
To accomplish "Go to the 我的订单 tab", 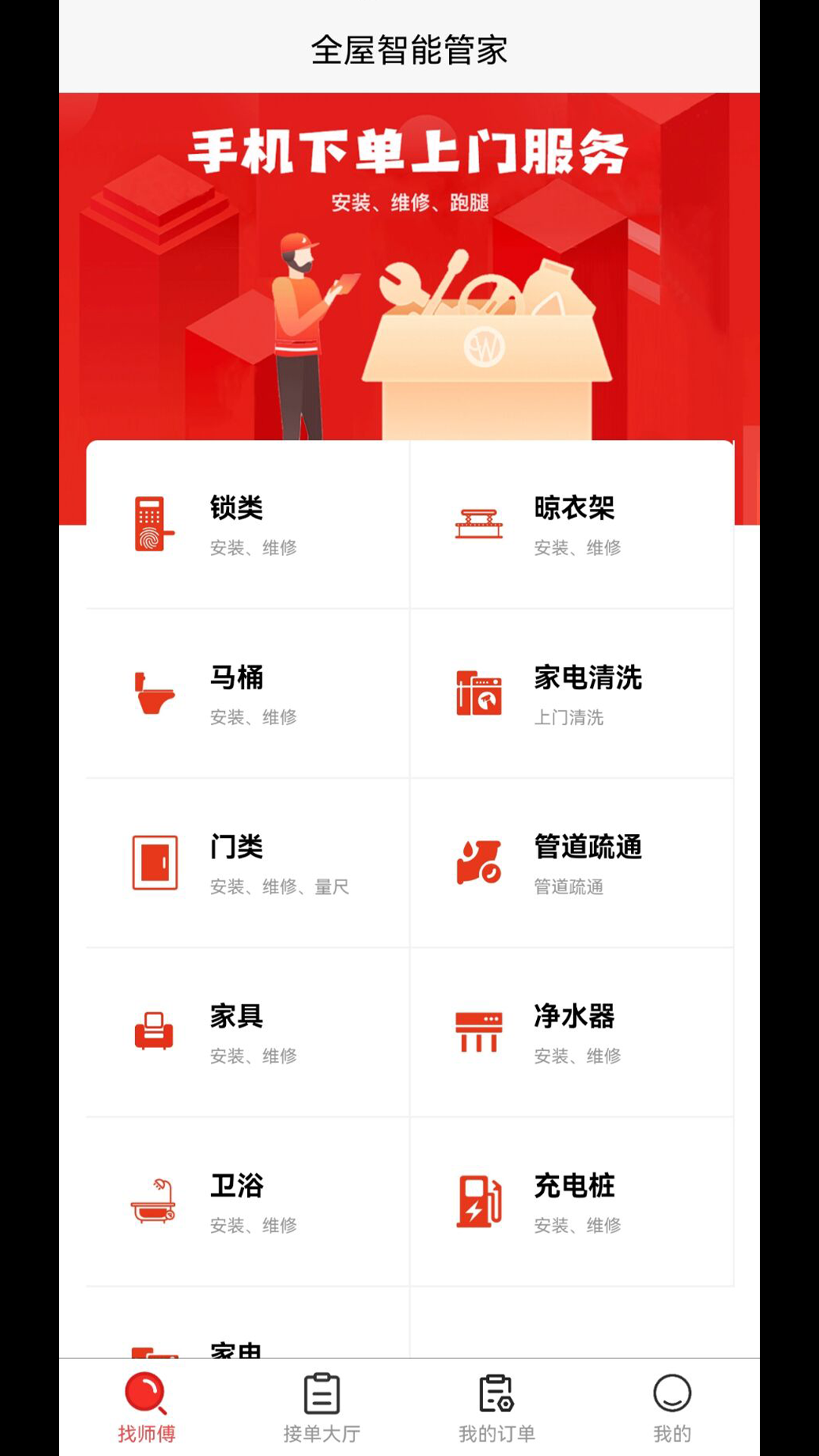I will click(497, 1407).
